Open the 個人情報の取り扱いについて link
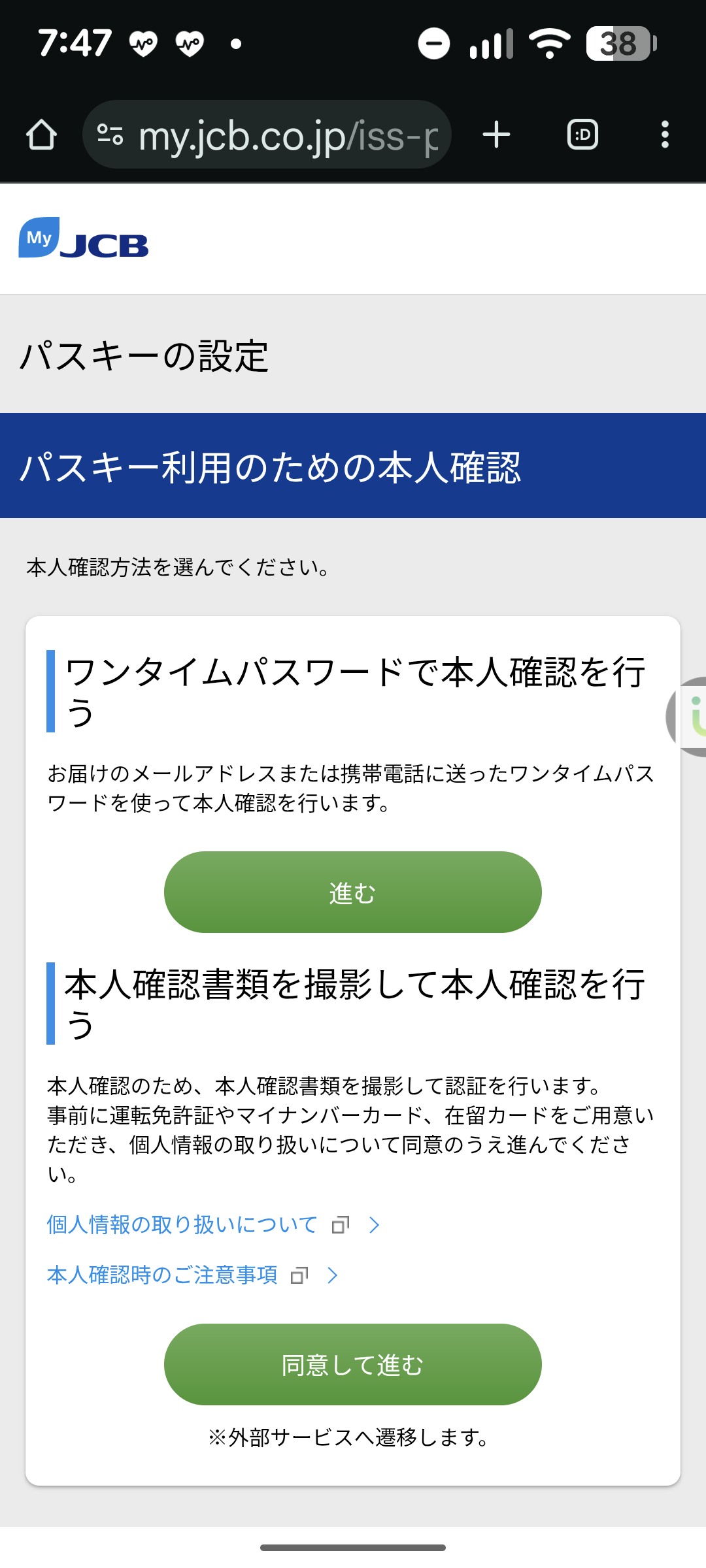 183,1224
